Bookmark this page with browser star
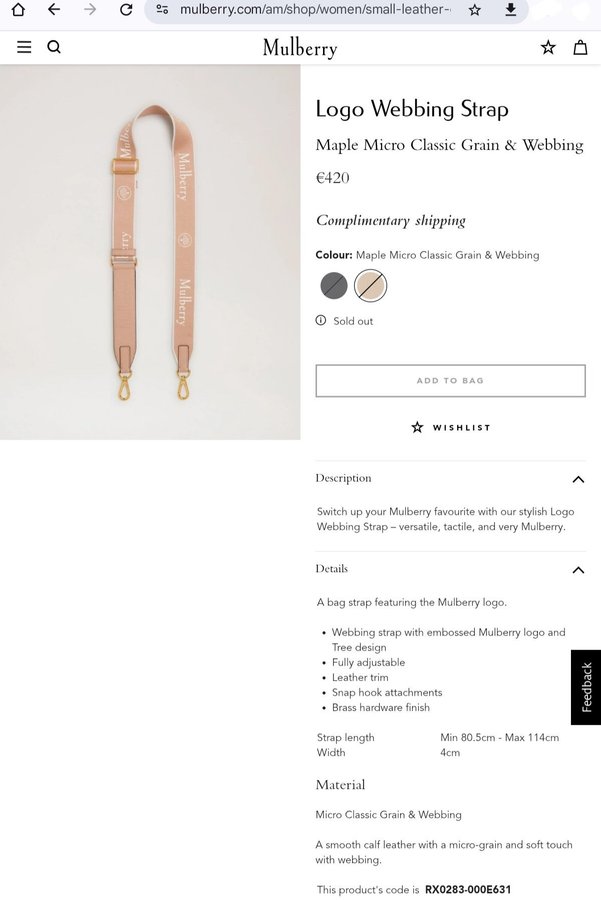 coord(475,10)
